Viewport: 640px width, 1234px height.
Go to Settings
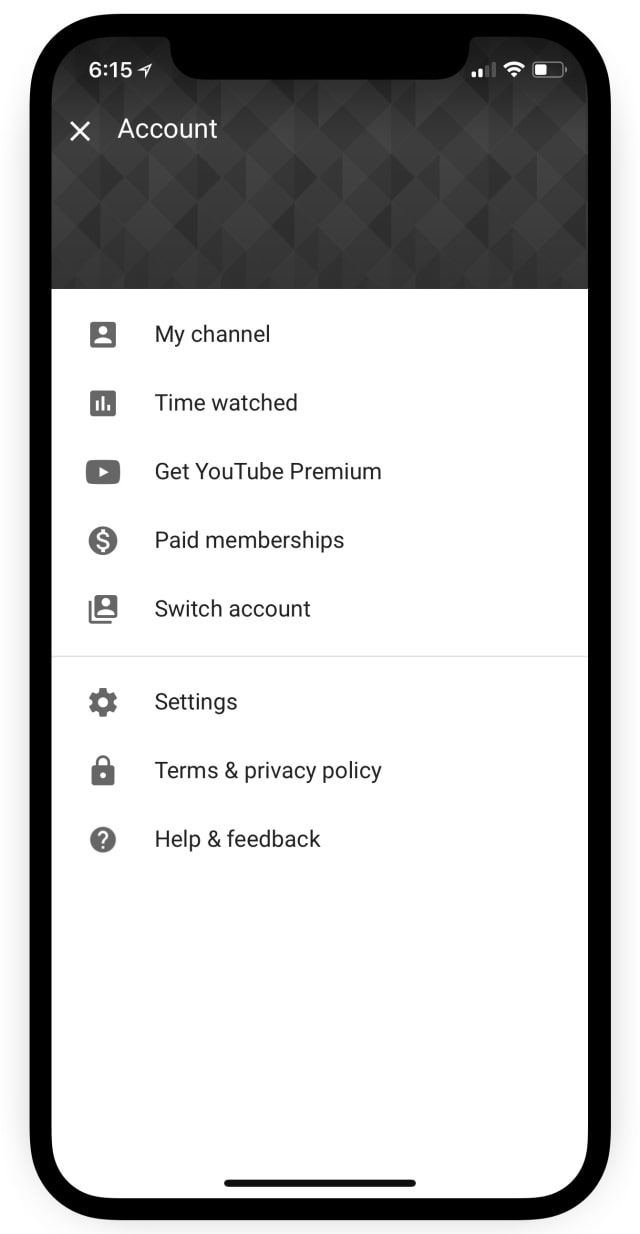[196, 702]
